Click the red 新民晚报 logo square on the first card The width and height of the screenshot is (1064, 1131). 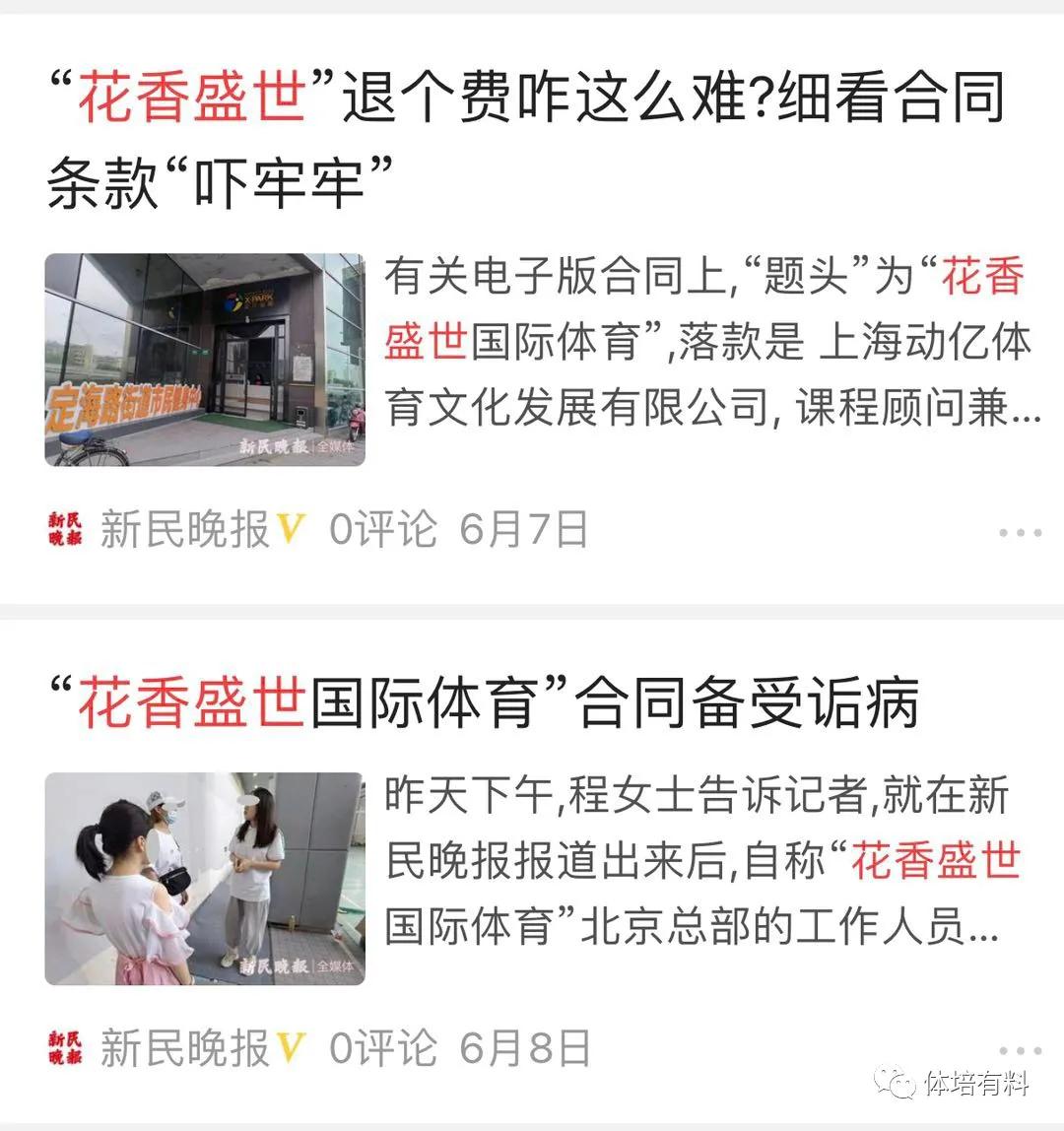(x=65, y=527)
